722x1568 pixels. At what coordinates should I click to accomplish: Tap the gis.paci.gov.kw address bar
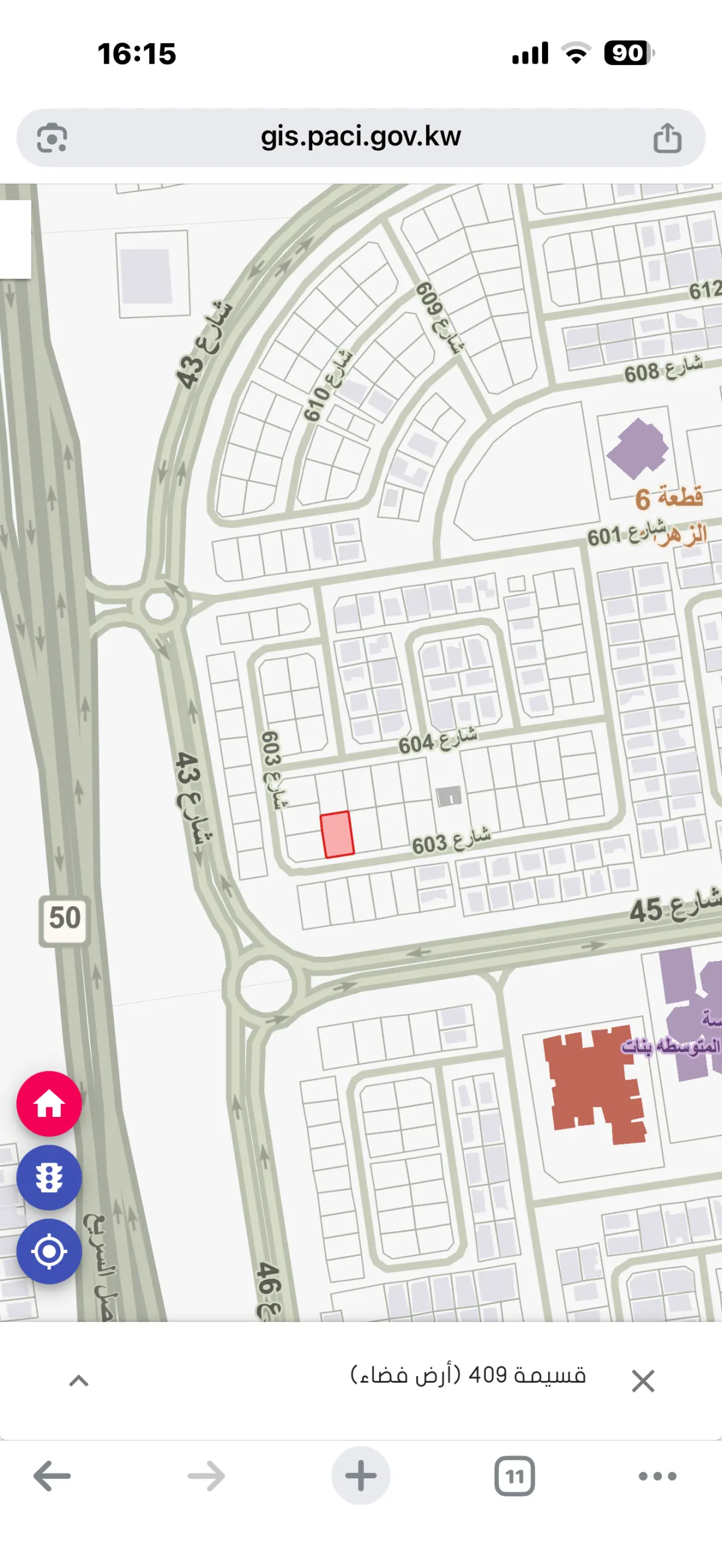point(360,138)
